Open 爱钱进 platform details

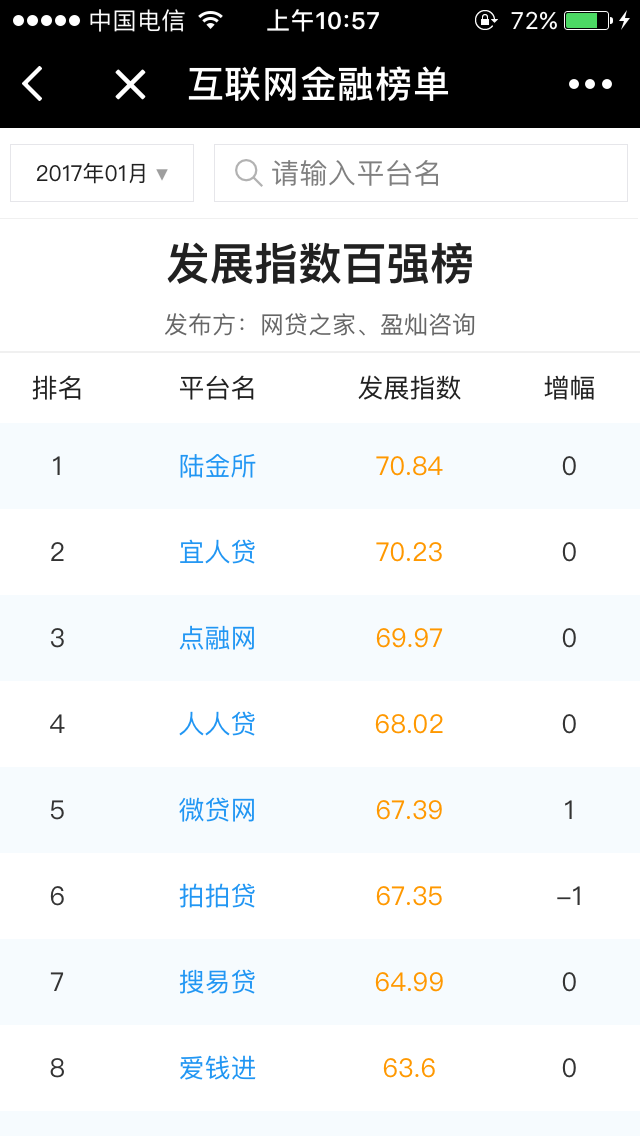tap(218, 1068)
